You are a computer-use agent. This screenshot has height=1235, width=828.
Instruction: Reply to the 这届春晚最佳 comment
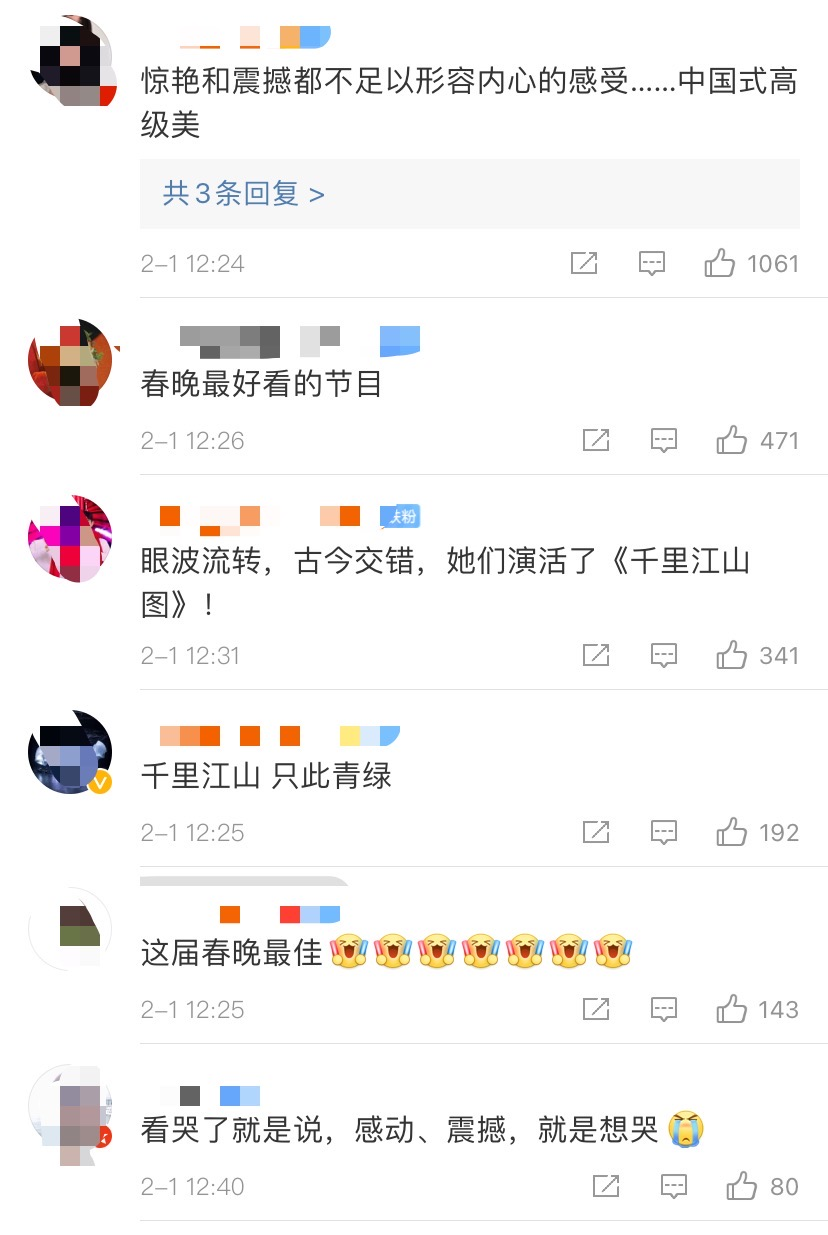coord(664,1010)
